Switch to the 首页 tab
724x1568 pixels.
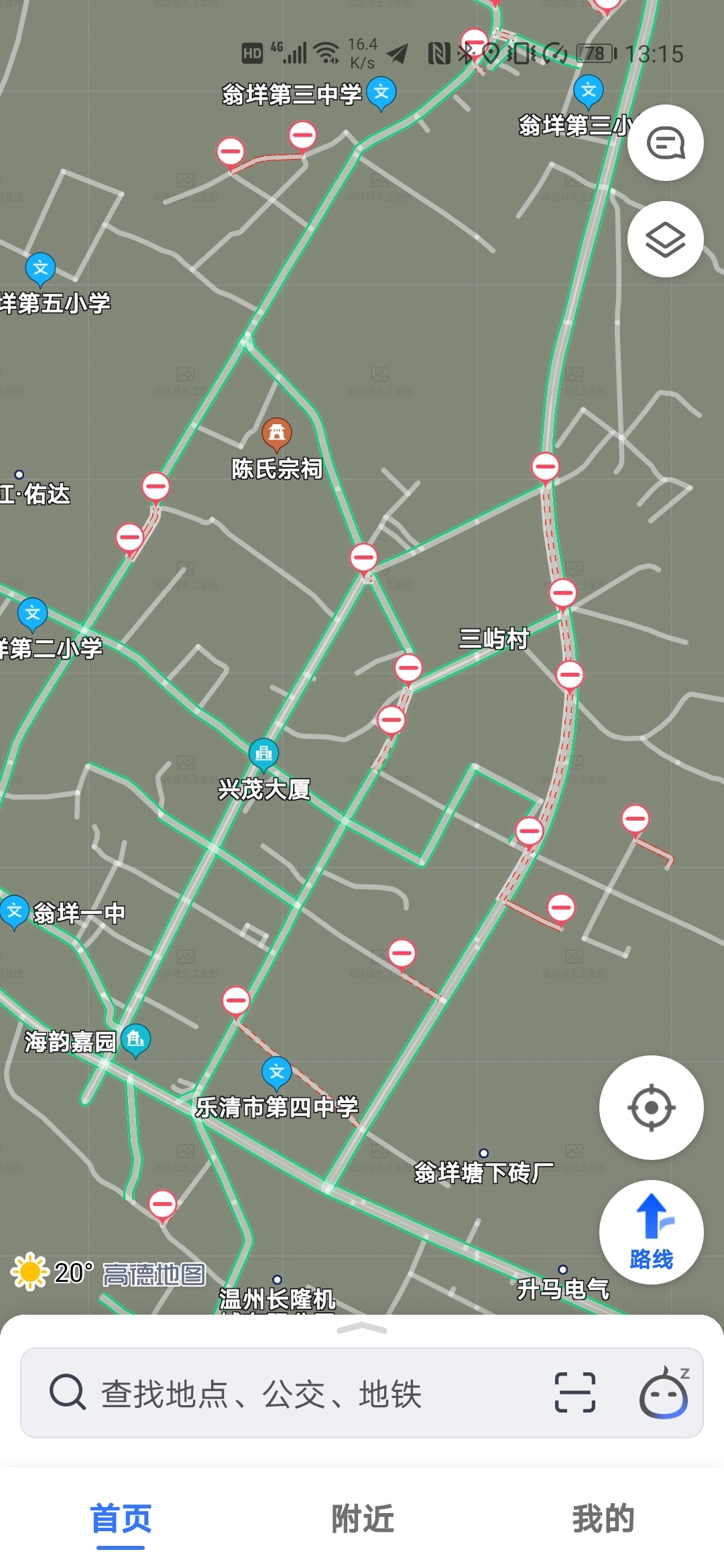pyautogui.click(x=121, y=1520)
